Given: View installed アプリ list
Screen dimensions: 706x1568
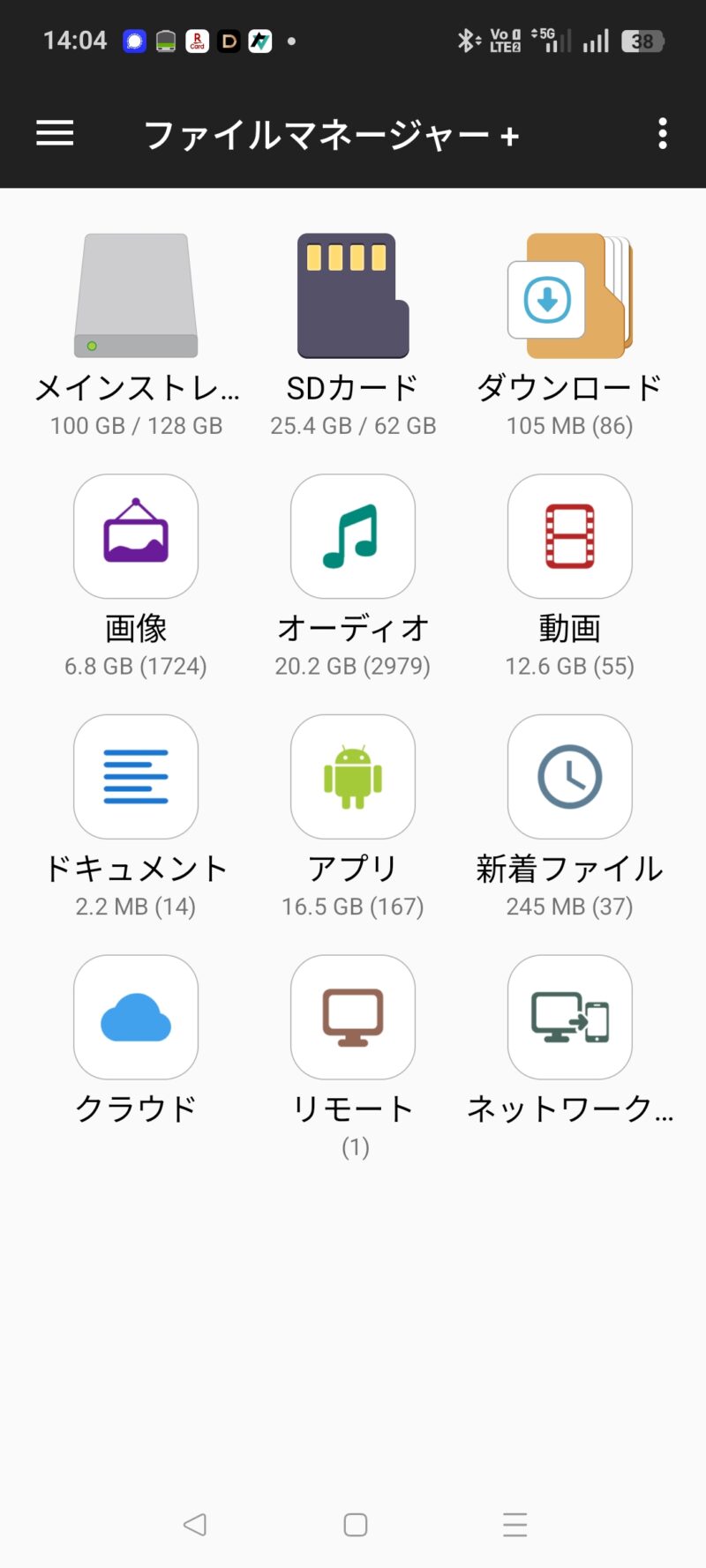Looking at the screenshot, I should 353,777.
